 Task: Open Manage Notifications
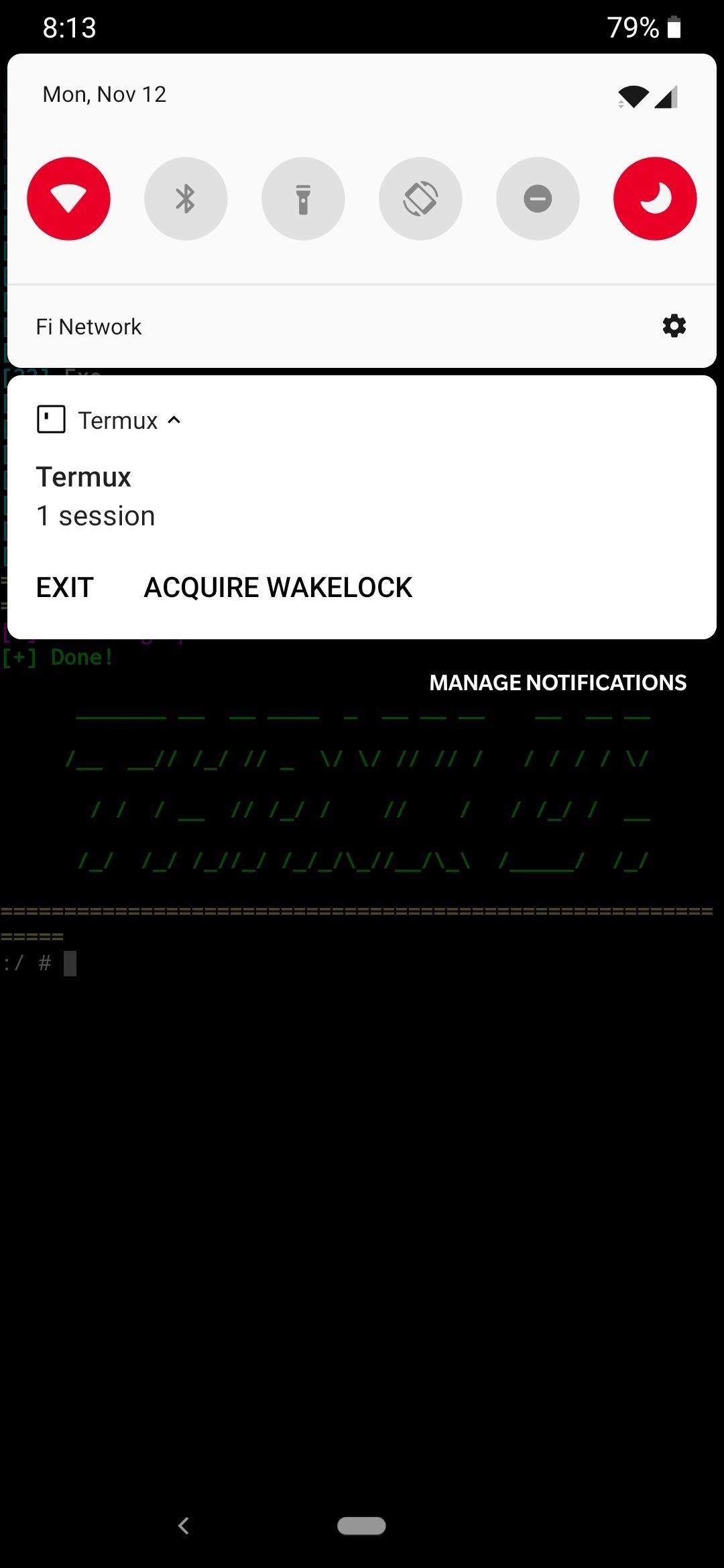tap(557, 682)
